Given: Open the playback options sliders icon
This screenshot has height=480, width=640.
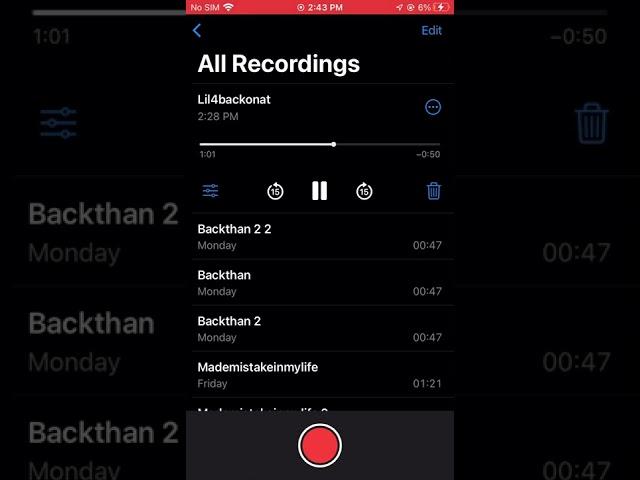Looking at the screenshot, I should pyautogui.click(x=210, y=191).
